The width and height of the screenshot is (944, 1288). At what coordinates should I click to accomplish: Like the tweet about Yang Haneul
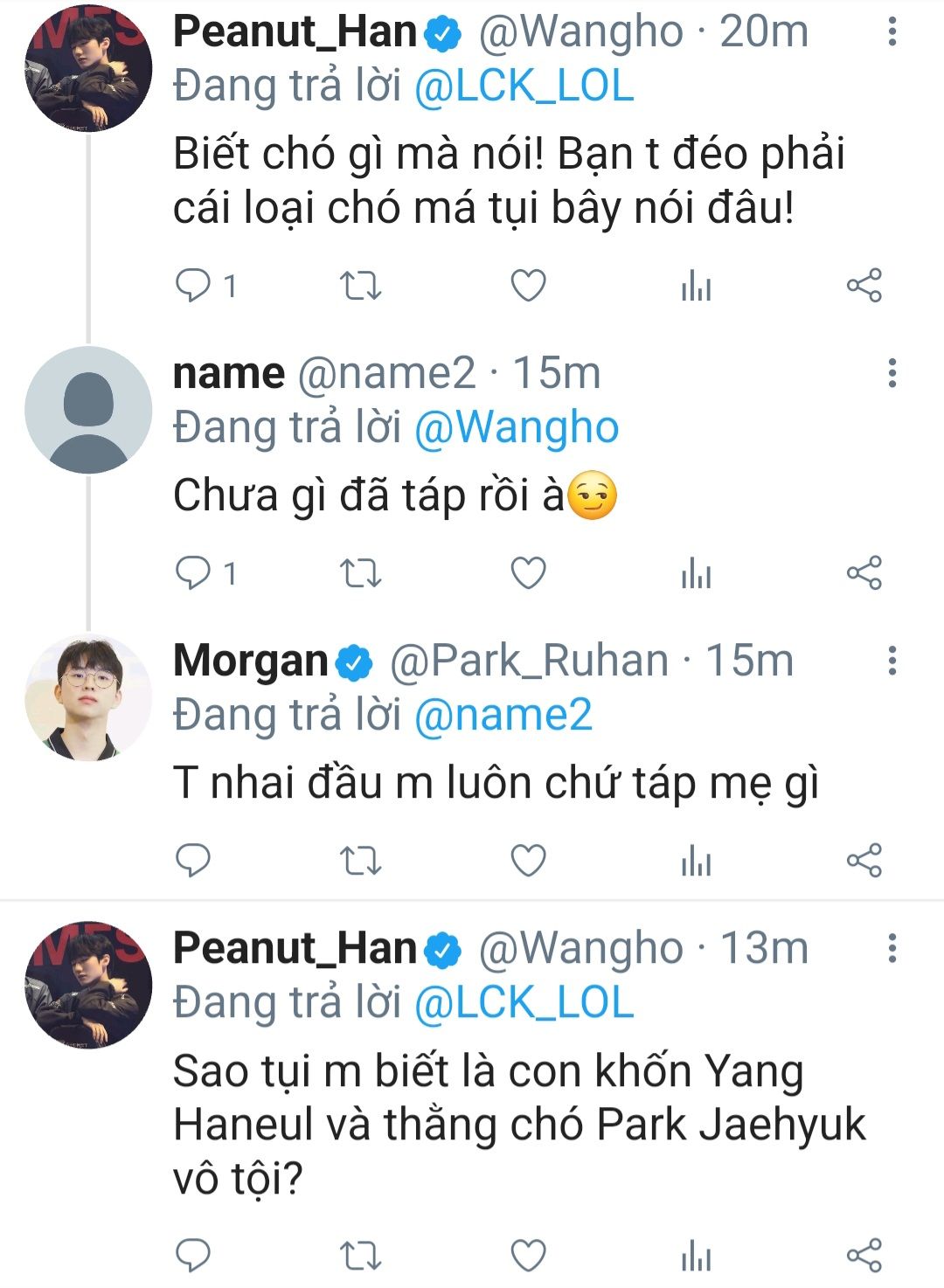528,1256
